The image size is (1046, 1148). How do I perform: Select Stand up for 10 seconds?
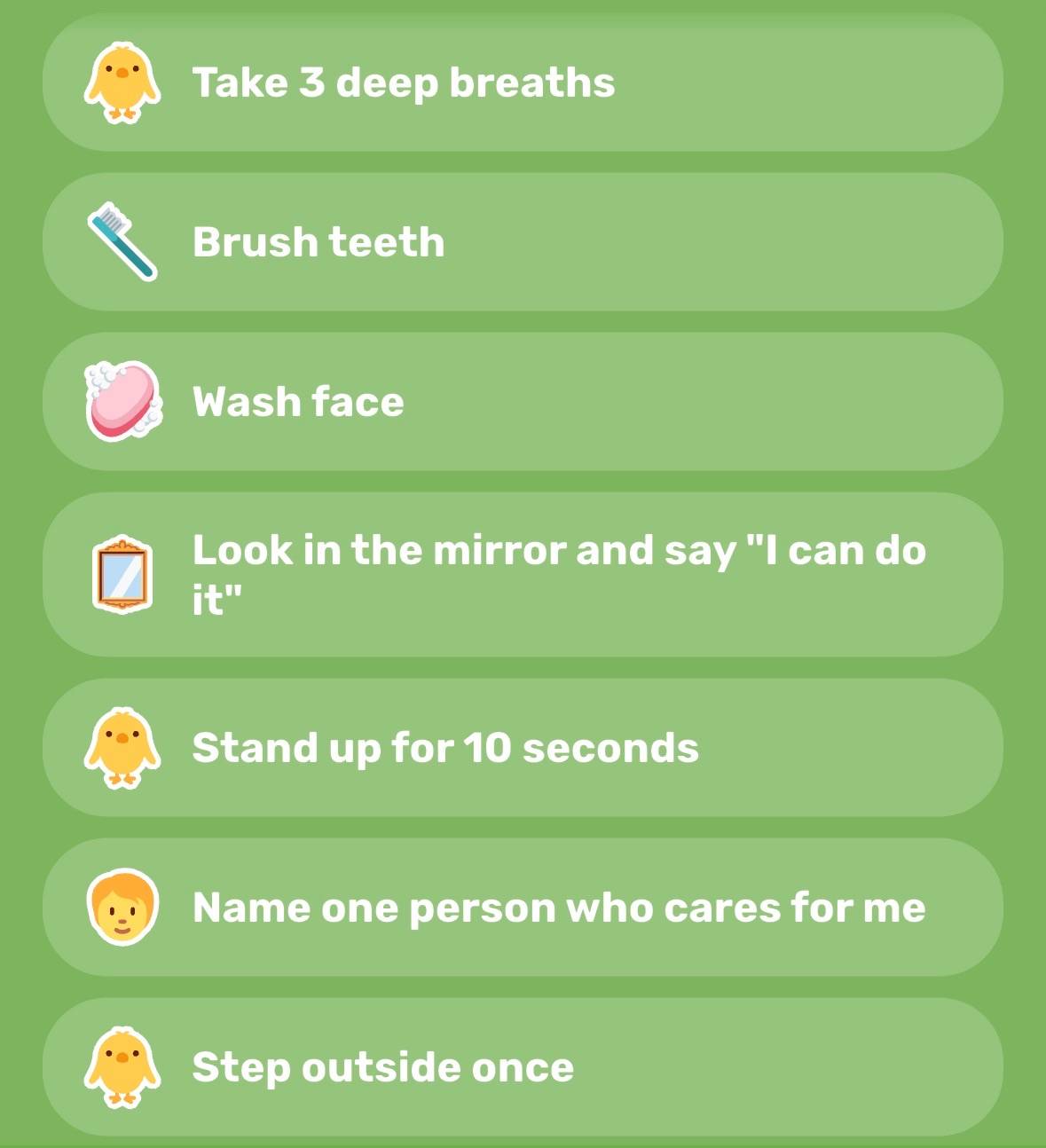click(523, 748)
